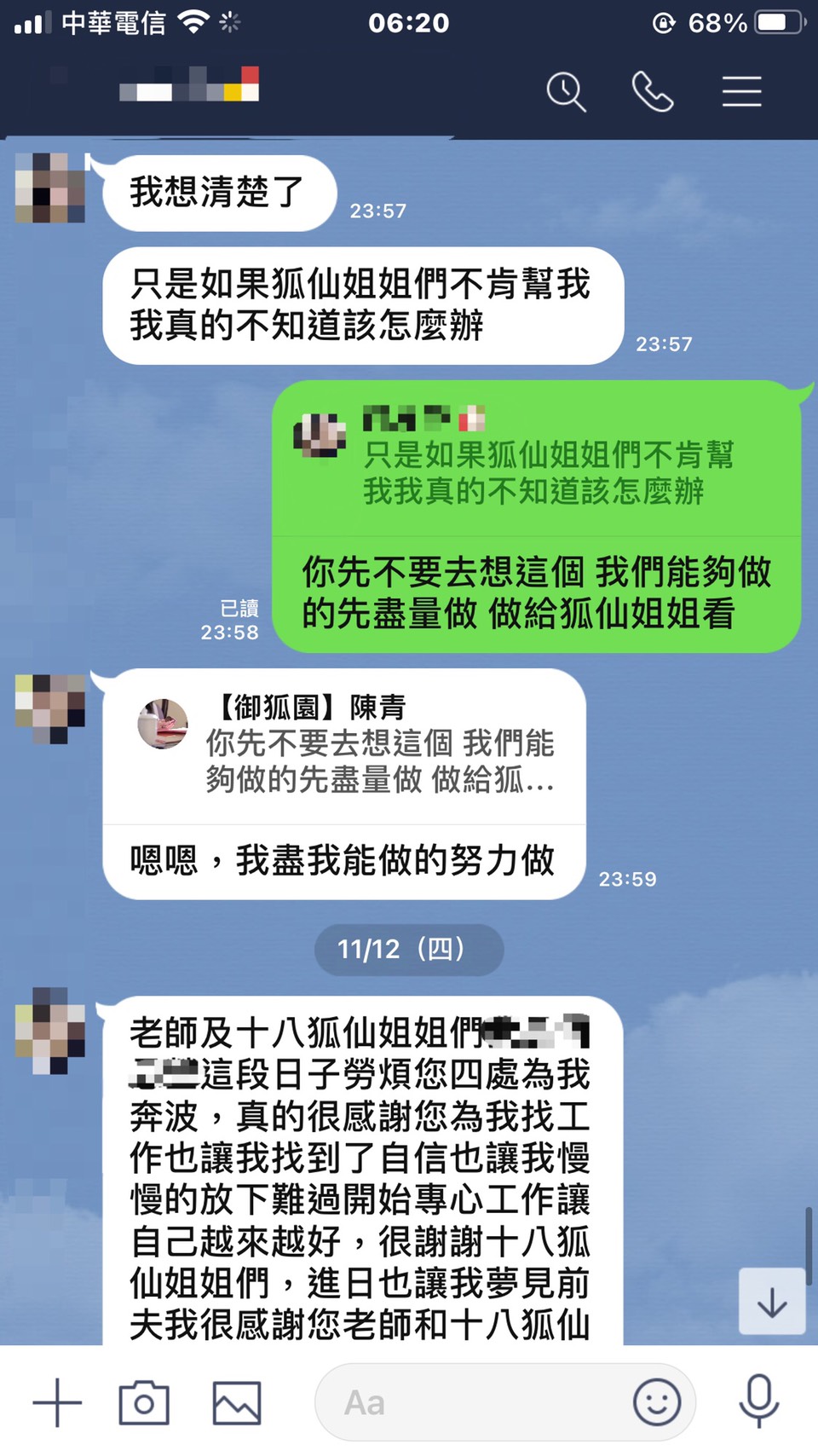Start a voice call
This screenshot has width=818, height=1456.
653,91
